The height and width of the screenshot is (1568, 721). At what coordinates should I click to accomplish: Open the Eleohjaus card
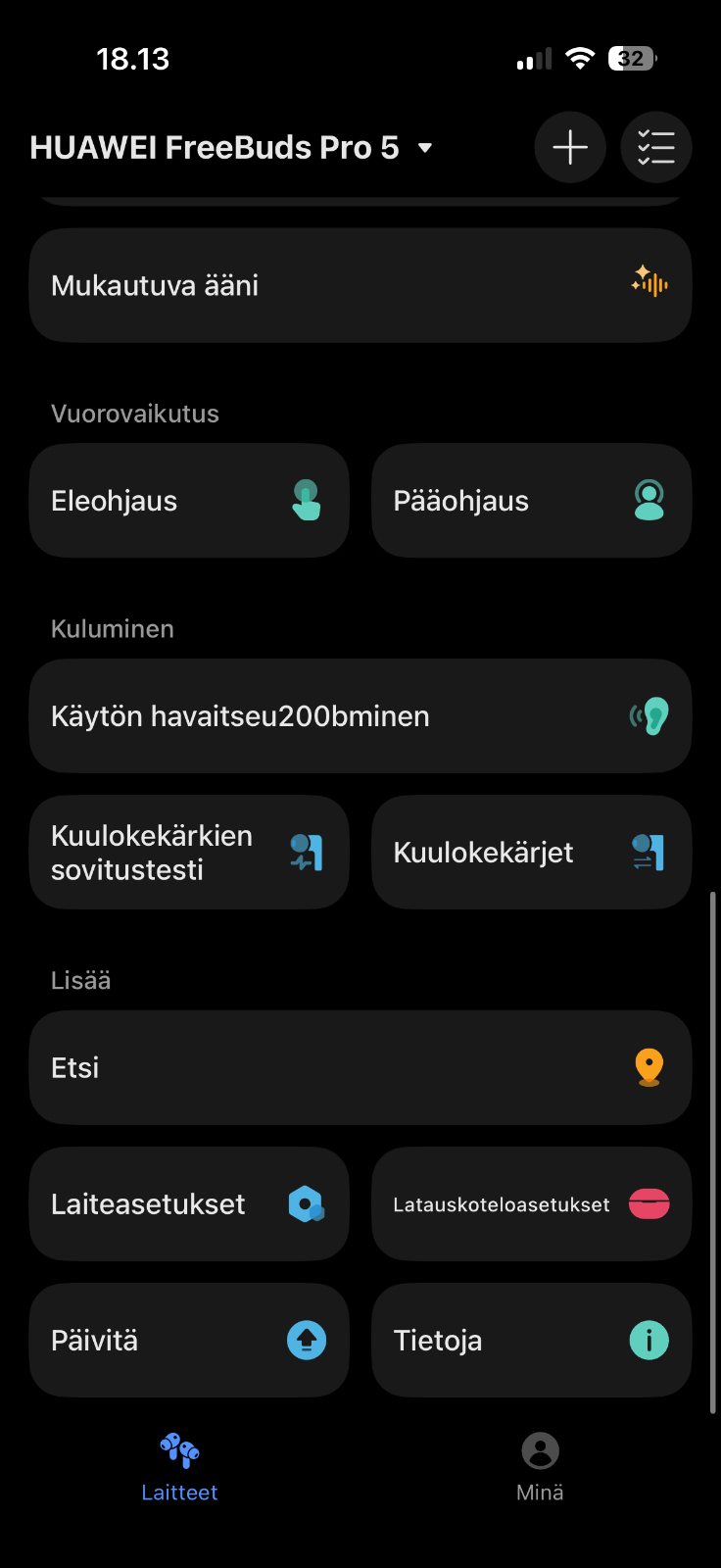189,501
